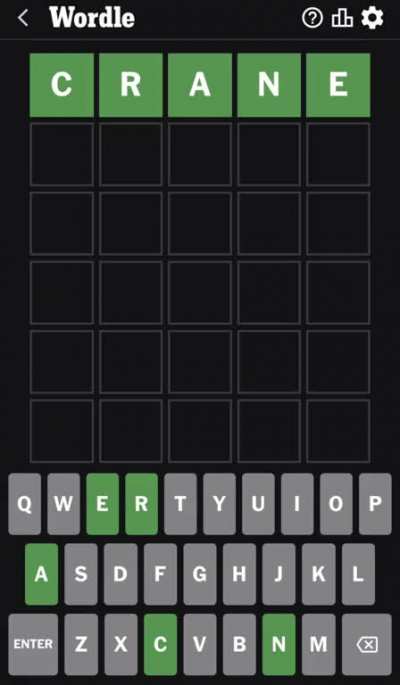
Task: Tap the green N key
Action: [x=279, y=644]
